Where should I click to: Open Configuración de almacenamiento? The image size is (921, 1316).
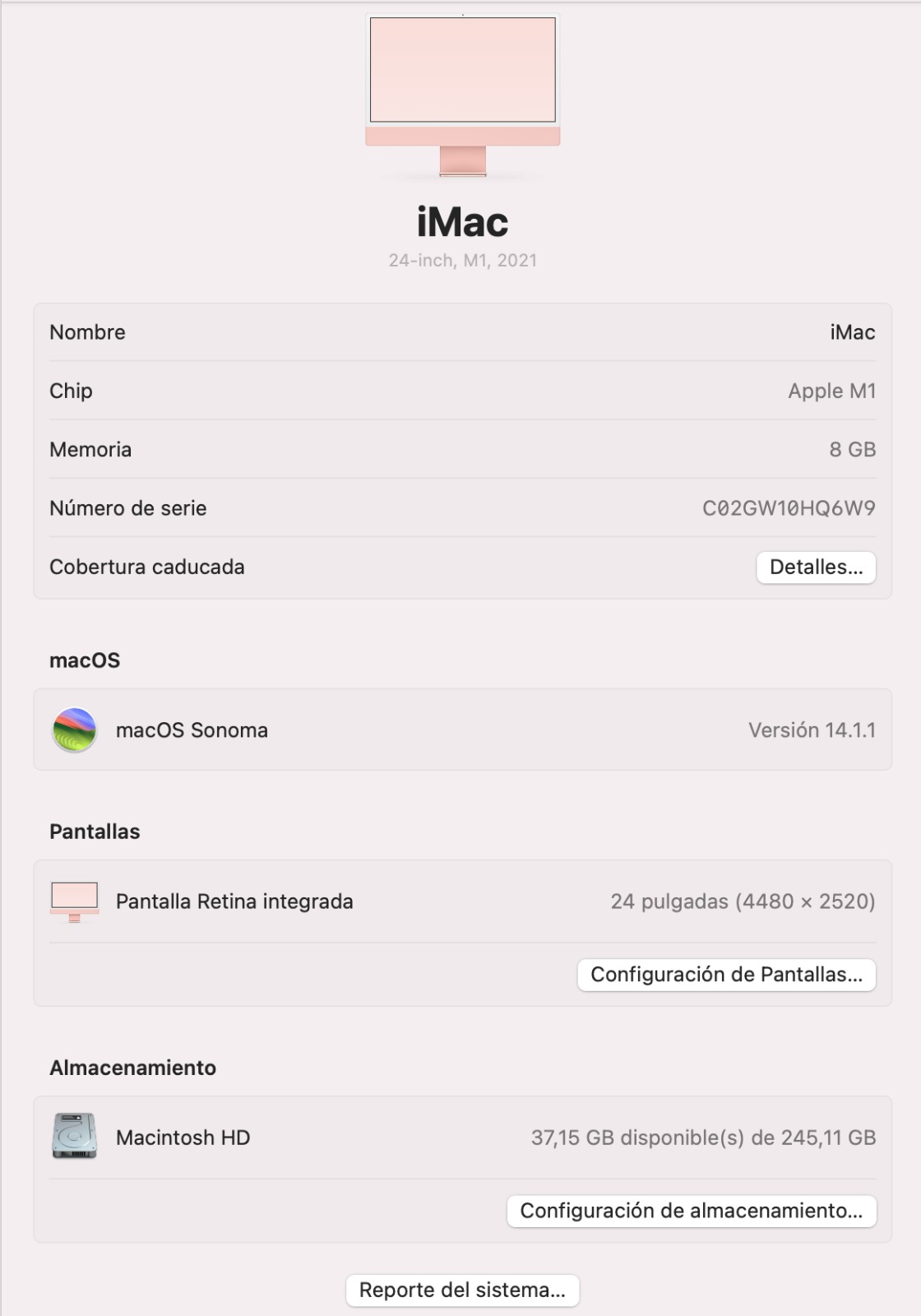coord(691,1211)
